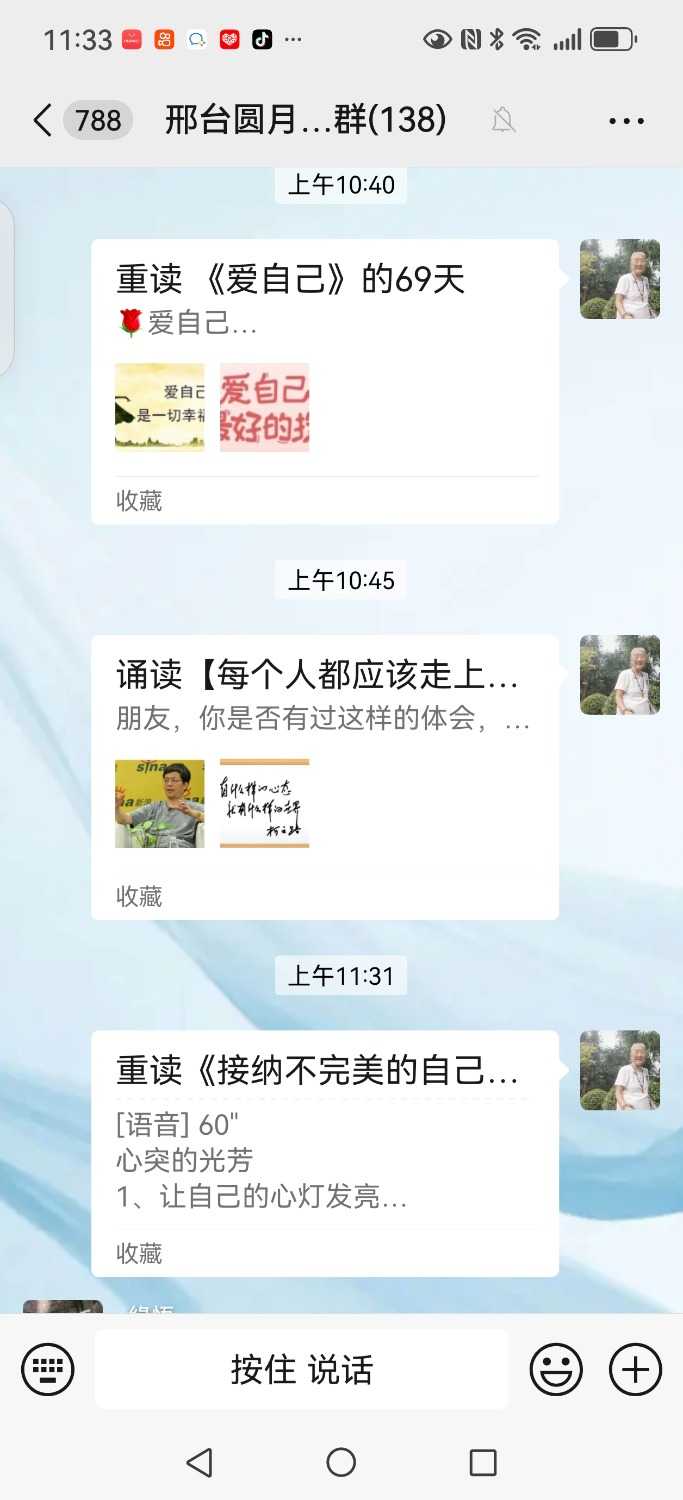Switch to keyboard text input
Viewport: 683px width, 1500px height.
click(x=48, y=1368)
